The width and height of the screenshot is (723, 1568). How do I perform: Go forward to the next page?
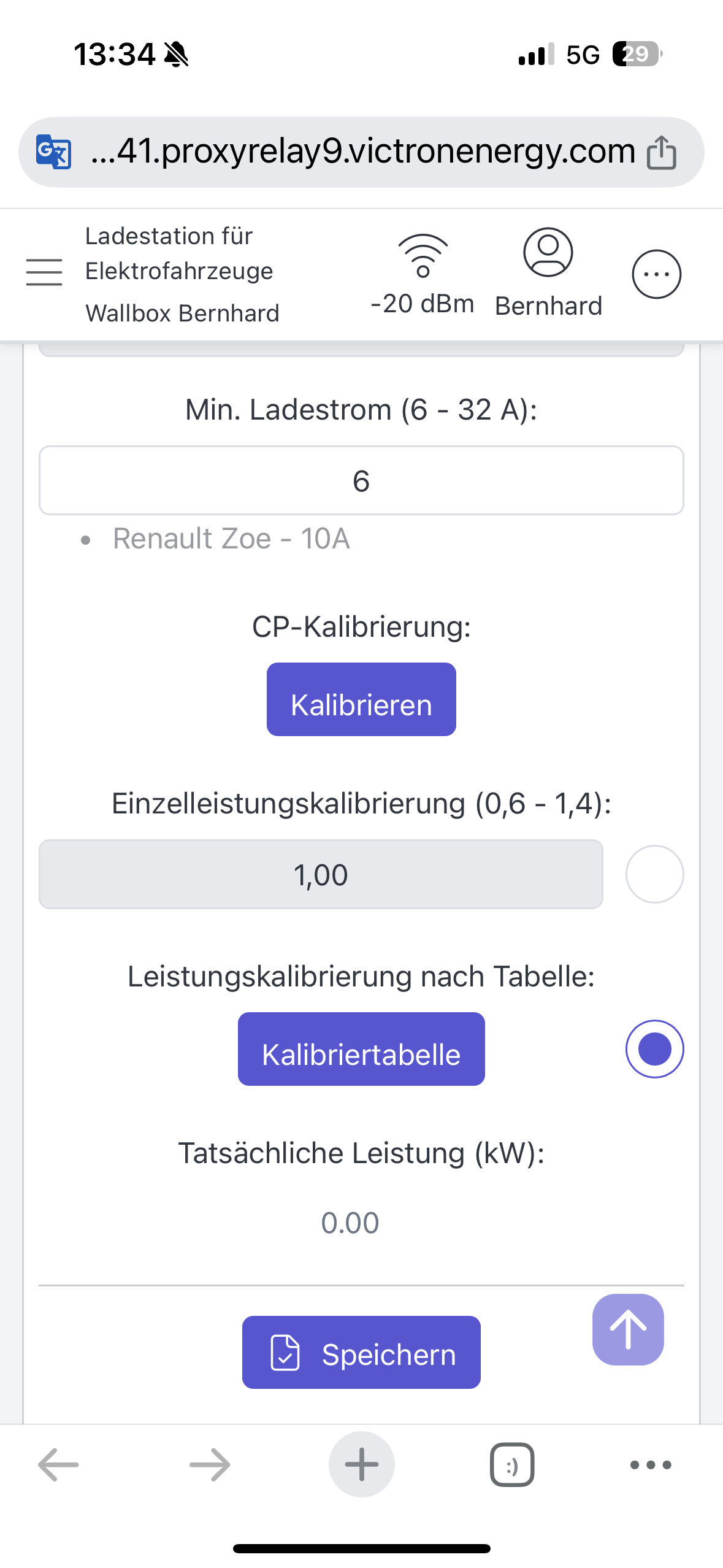(x=210, y=1465)
